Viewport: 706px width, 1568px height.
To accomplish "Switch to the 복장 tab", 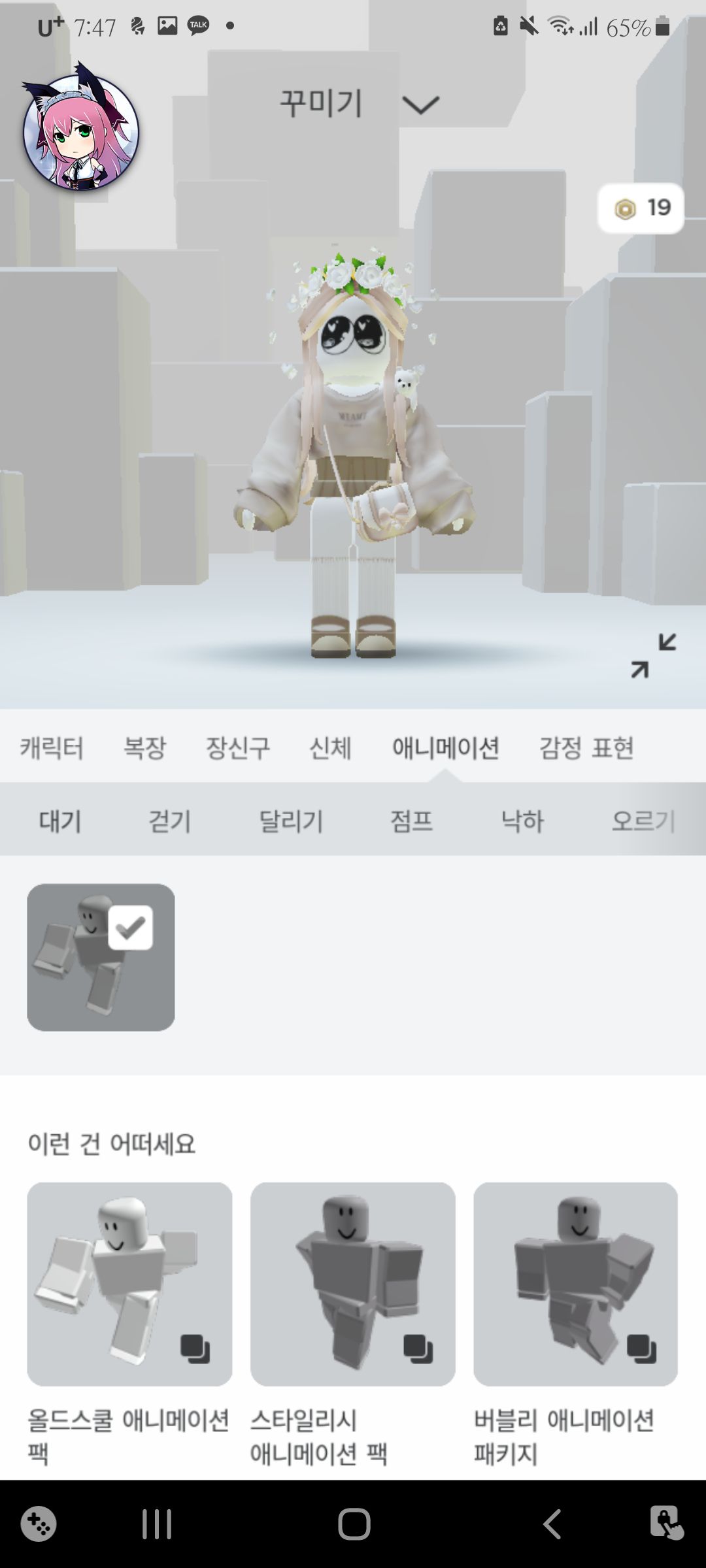I will [x=144, y=747].
